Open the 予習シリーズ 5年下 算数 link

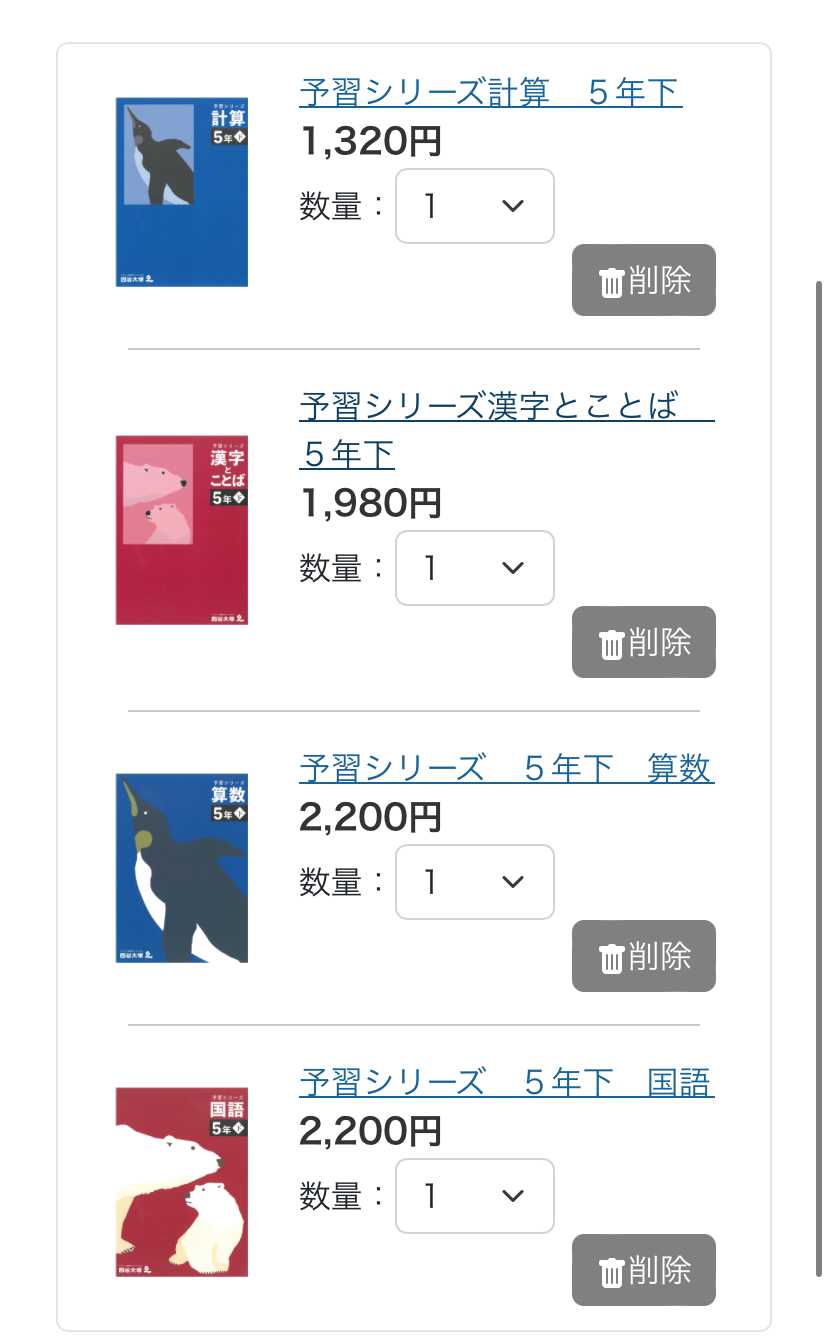tap(506, 769)
